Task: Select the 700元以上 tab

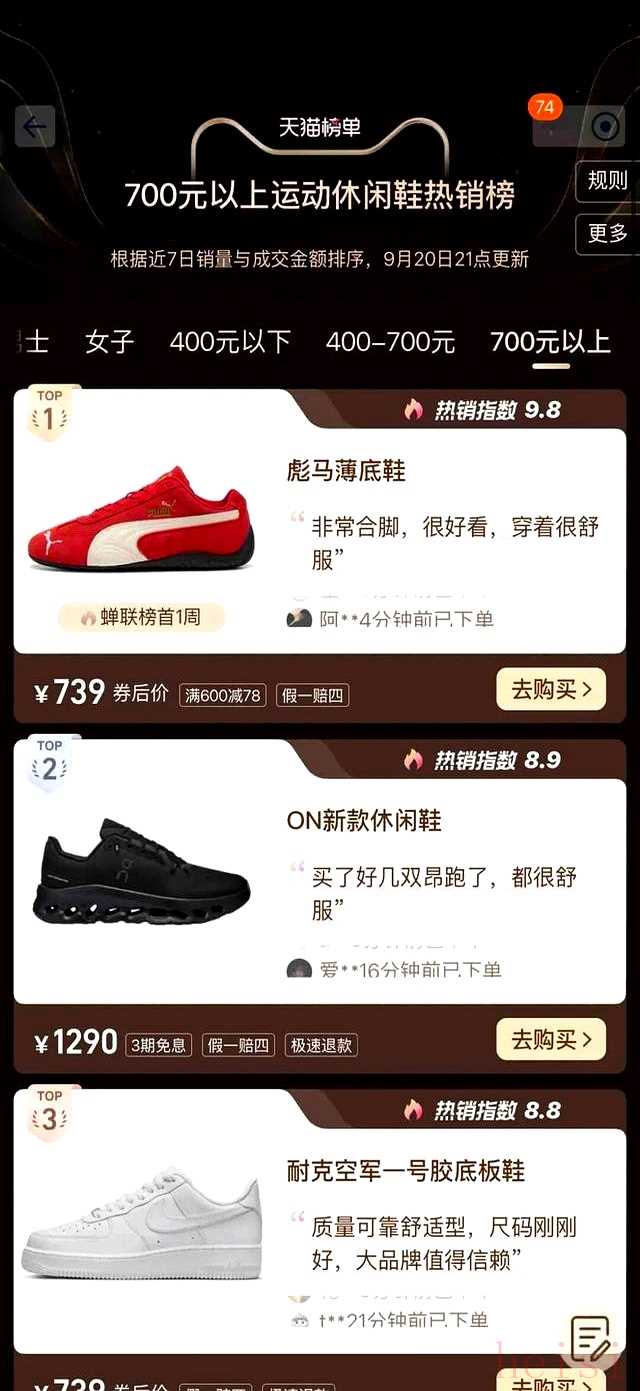Action: [x=550, y=342]
